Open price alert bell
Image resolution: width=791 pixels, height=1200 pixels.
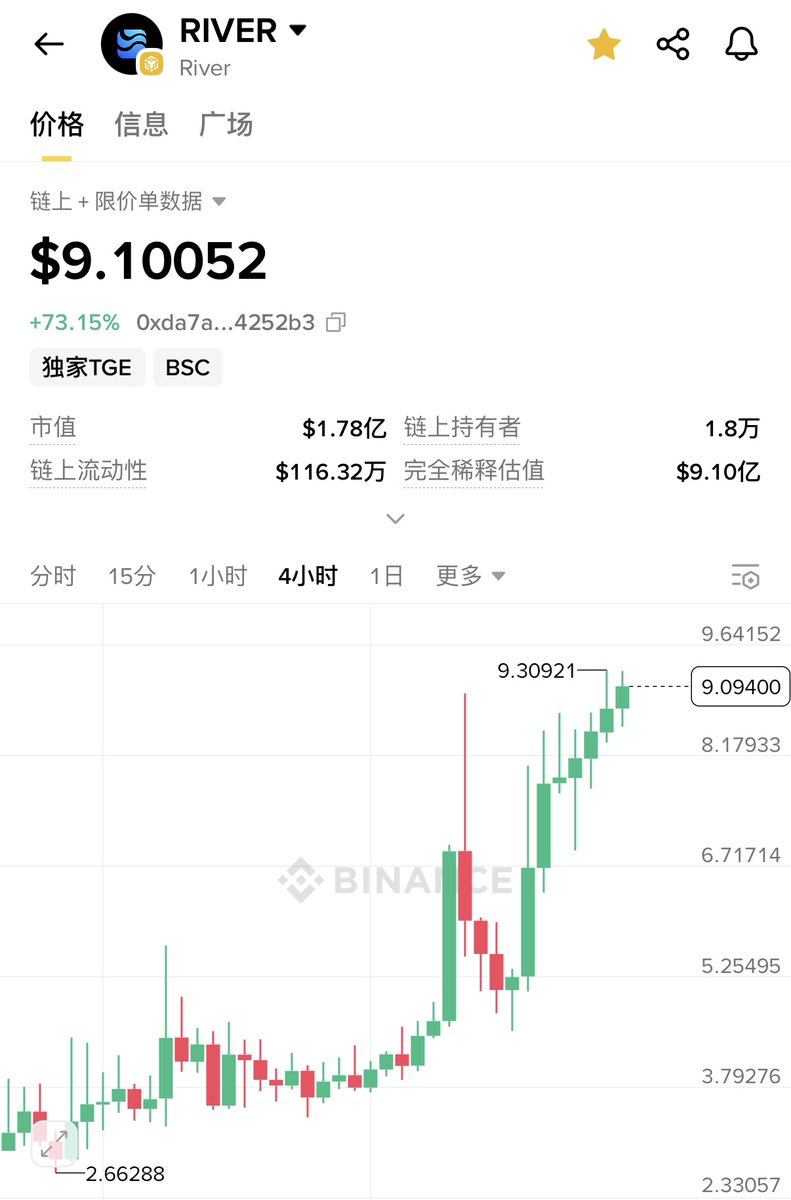(x=741, y=44)
